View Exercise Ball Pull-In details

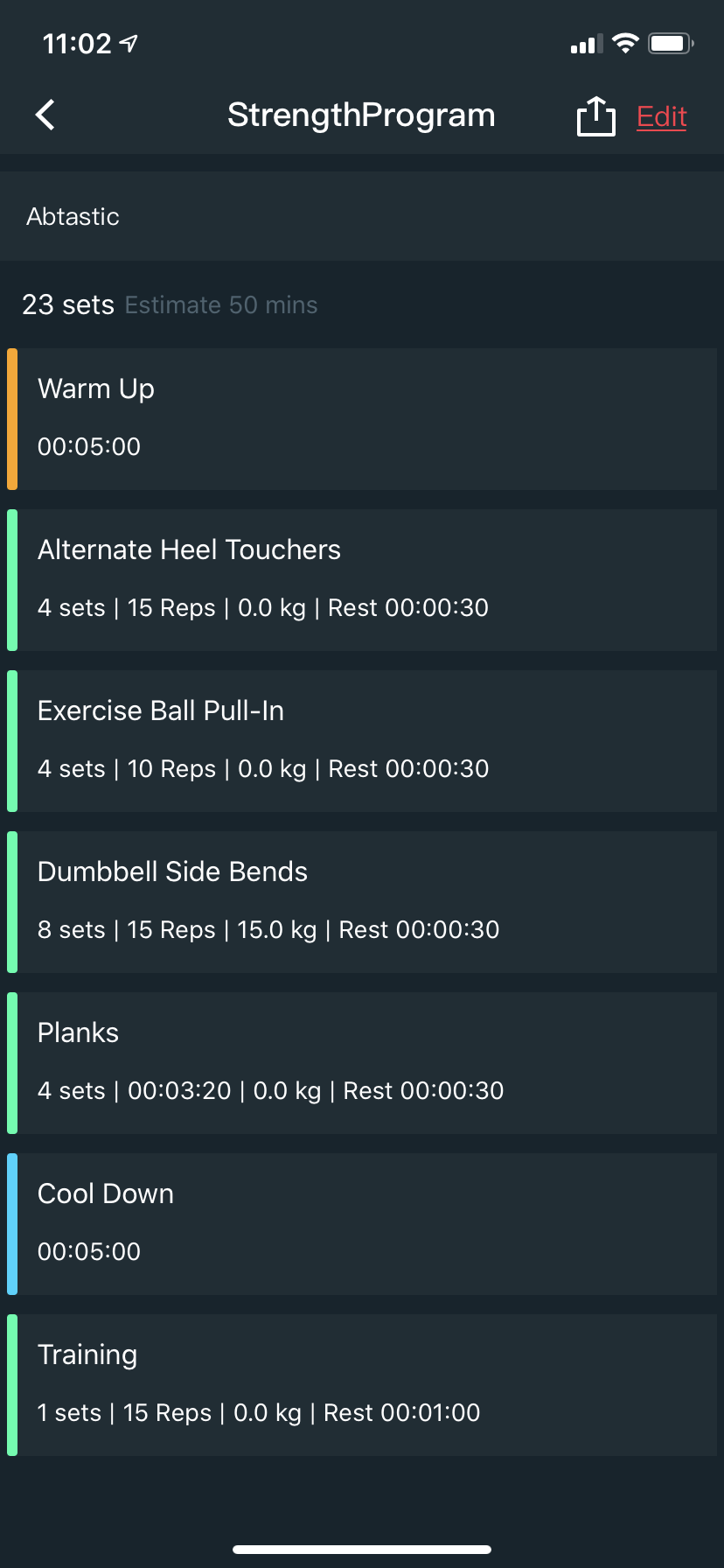(362, 740)
